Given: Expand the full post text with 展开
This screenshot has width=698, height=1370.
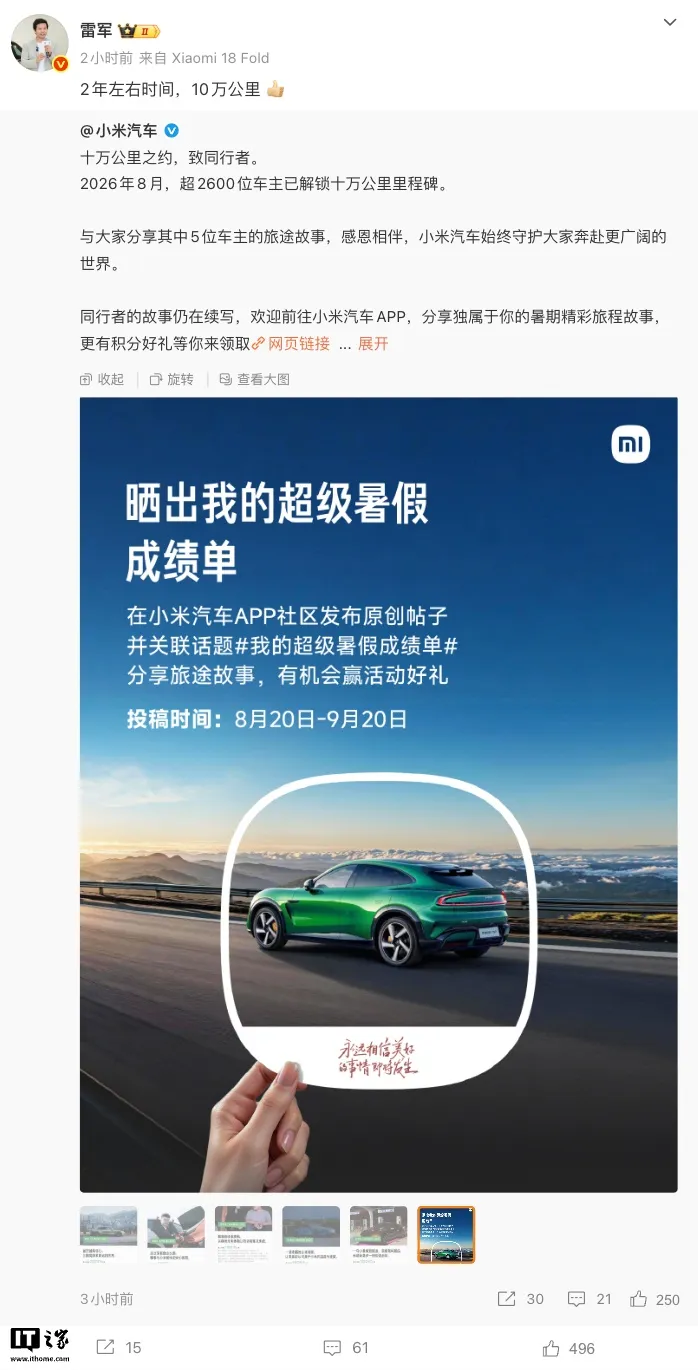Looking at the screenshot, I should point(373,343).
